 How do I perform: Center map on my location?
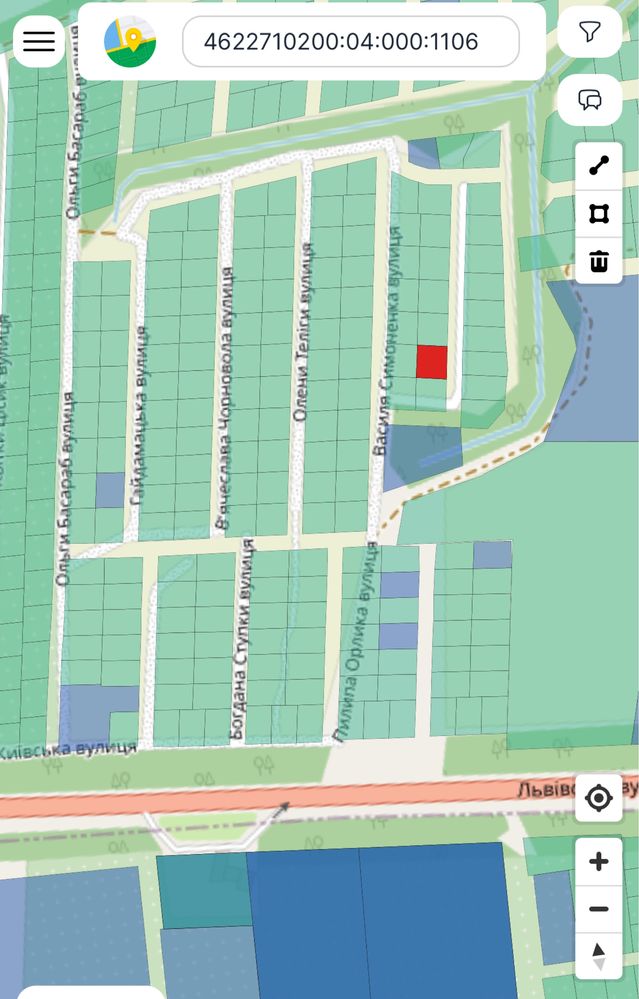(x=599, y=798)
